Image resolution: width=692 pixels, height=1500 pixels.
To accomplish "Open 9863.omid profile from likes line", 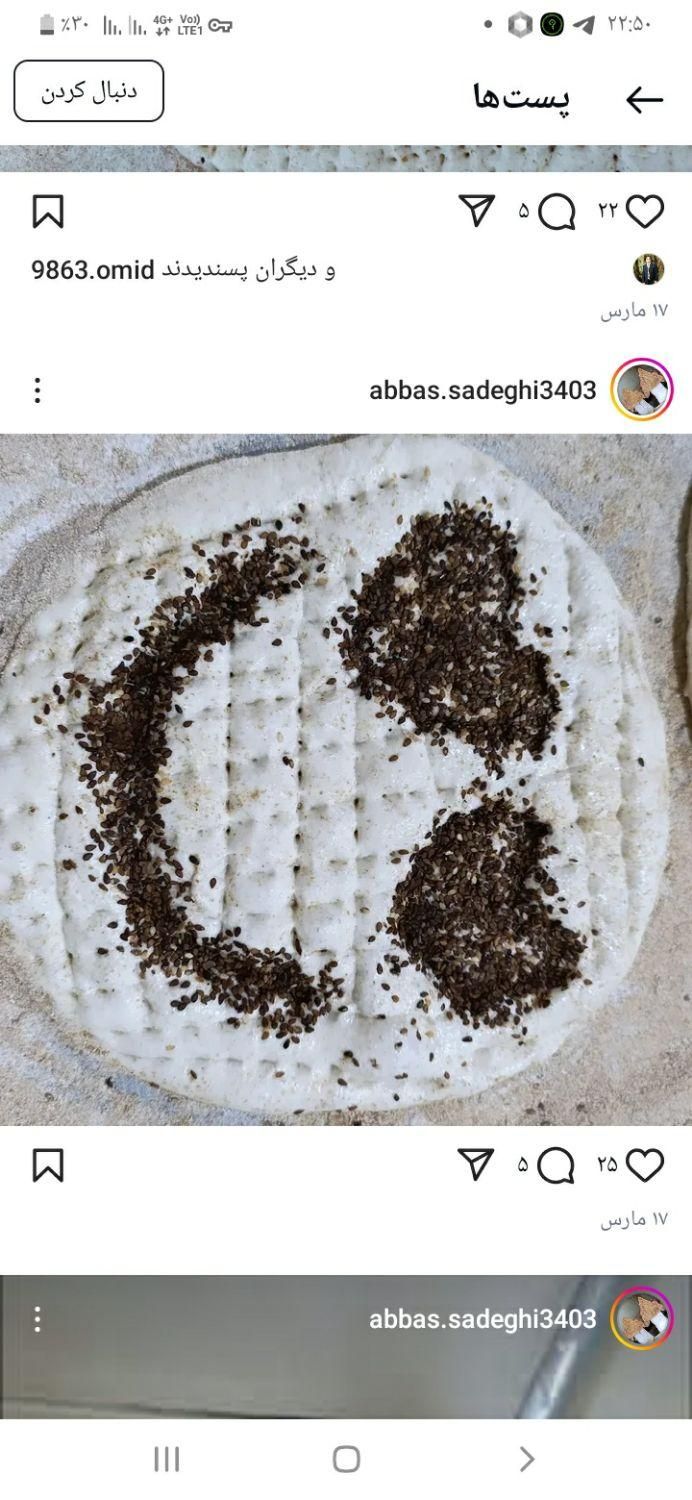I will (93, 270).
